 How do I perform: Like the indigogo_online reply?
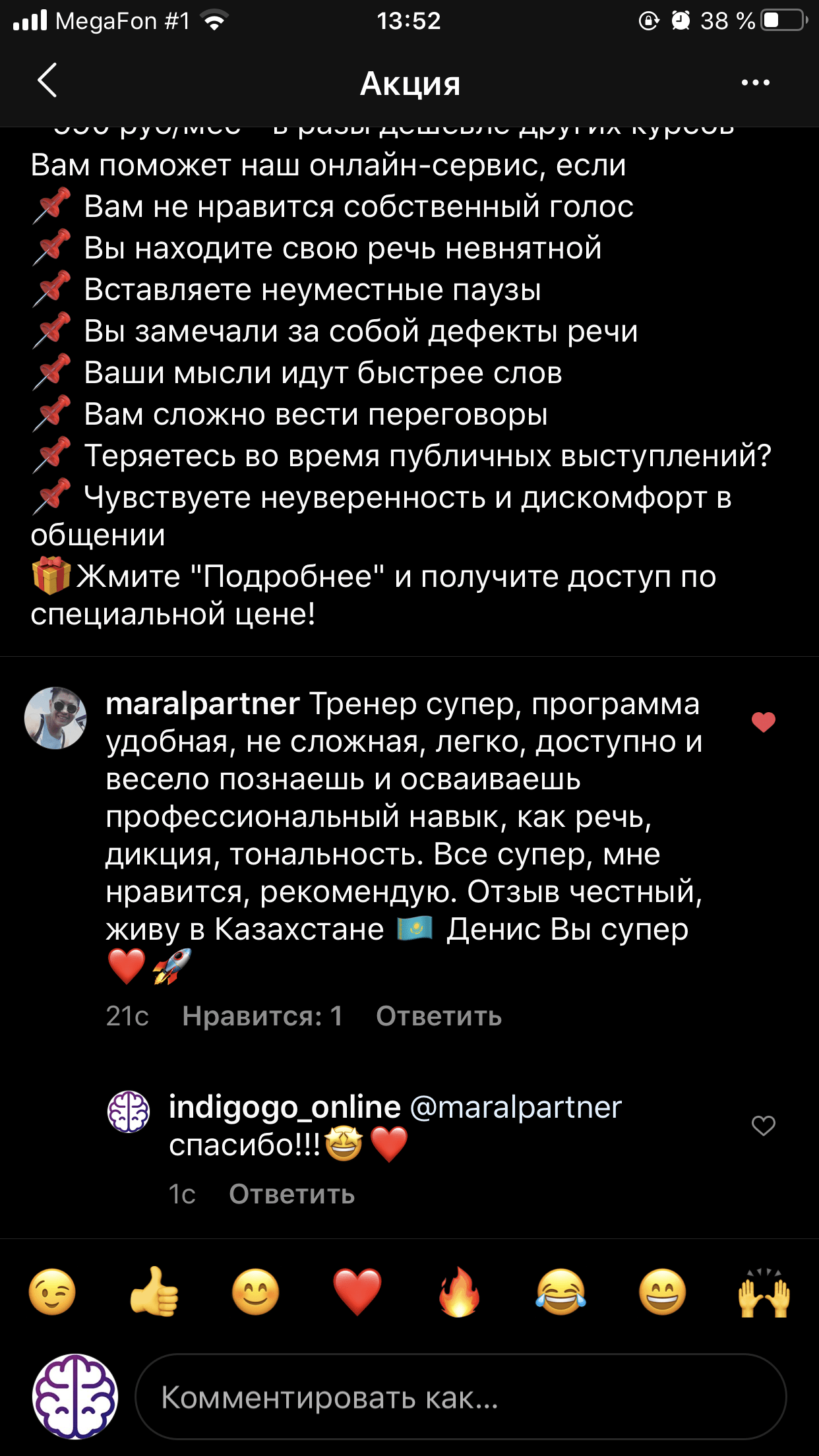click(763, 1126)
